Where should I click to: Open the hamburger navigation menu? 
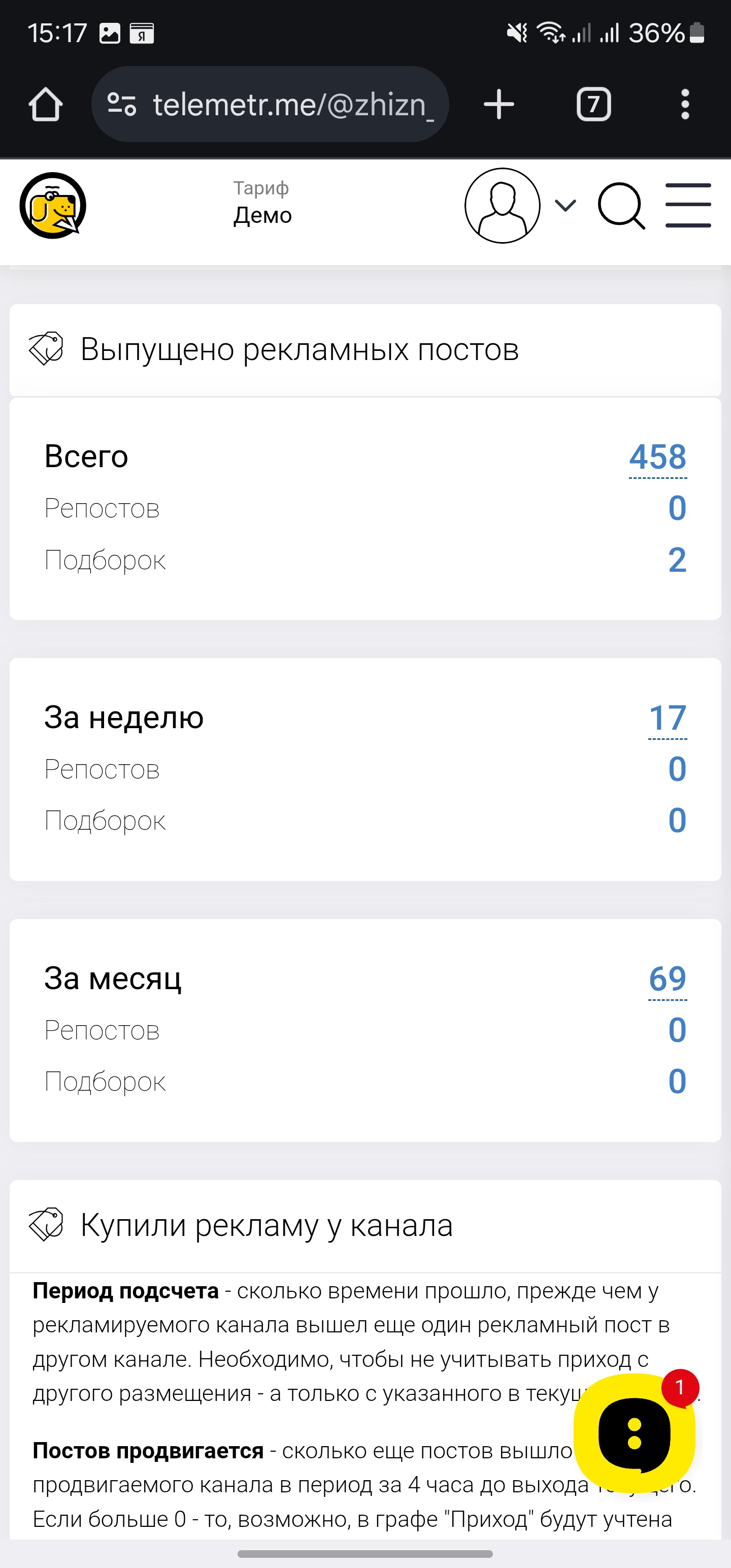(688, 206)
